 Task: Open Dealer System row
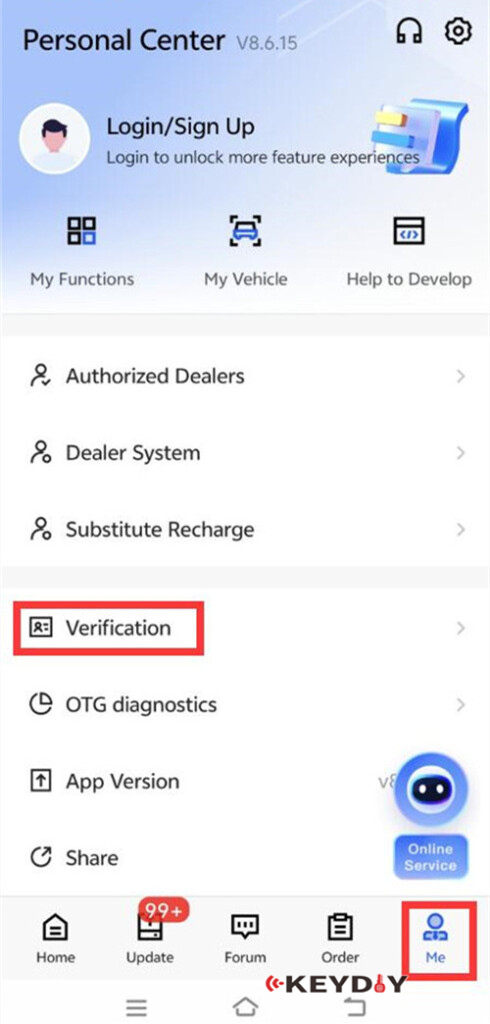[245, 453]
